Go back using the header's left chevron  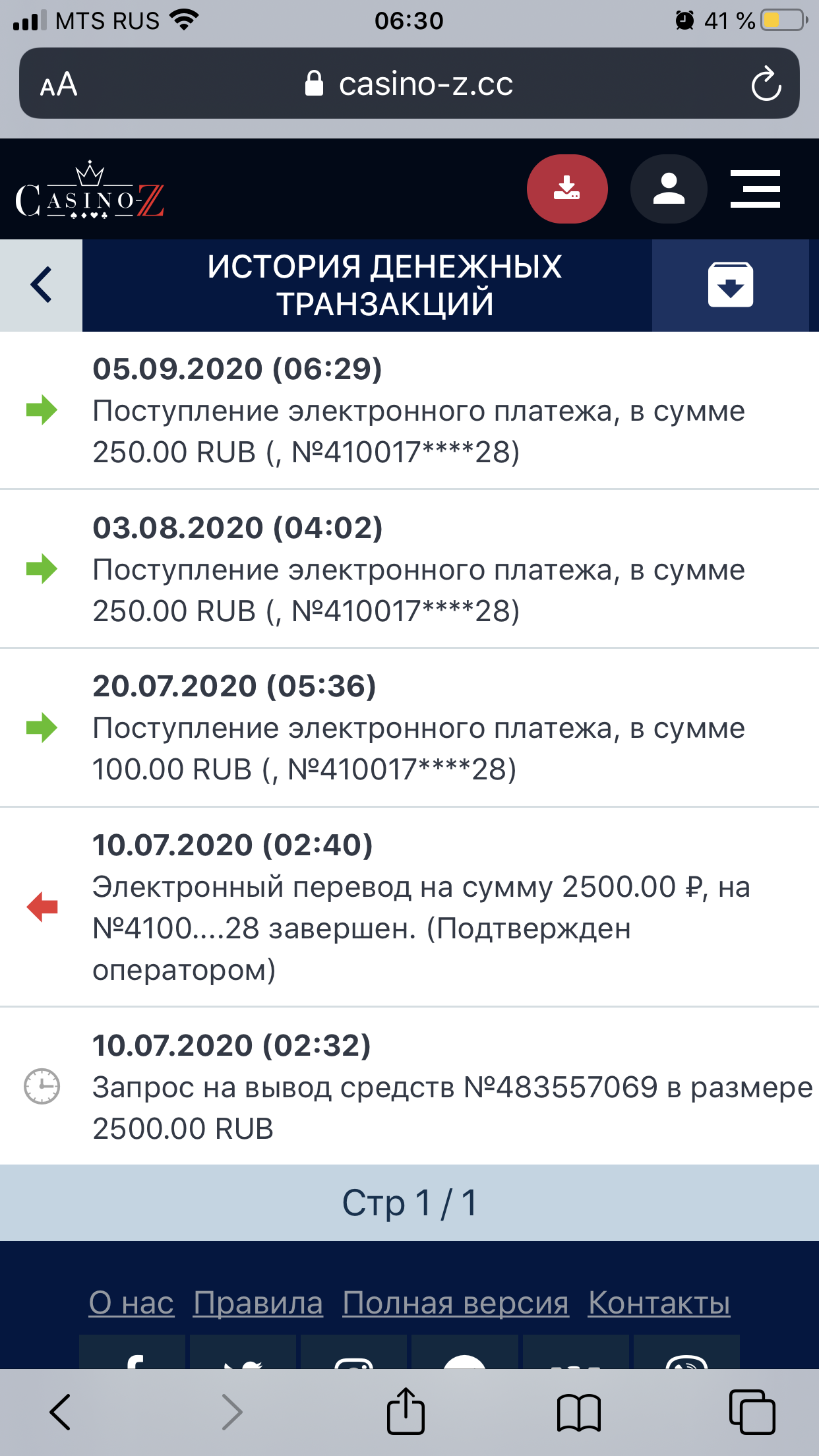[41, 285]
